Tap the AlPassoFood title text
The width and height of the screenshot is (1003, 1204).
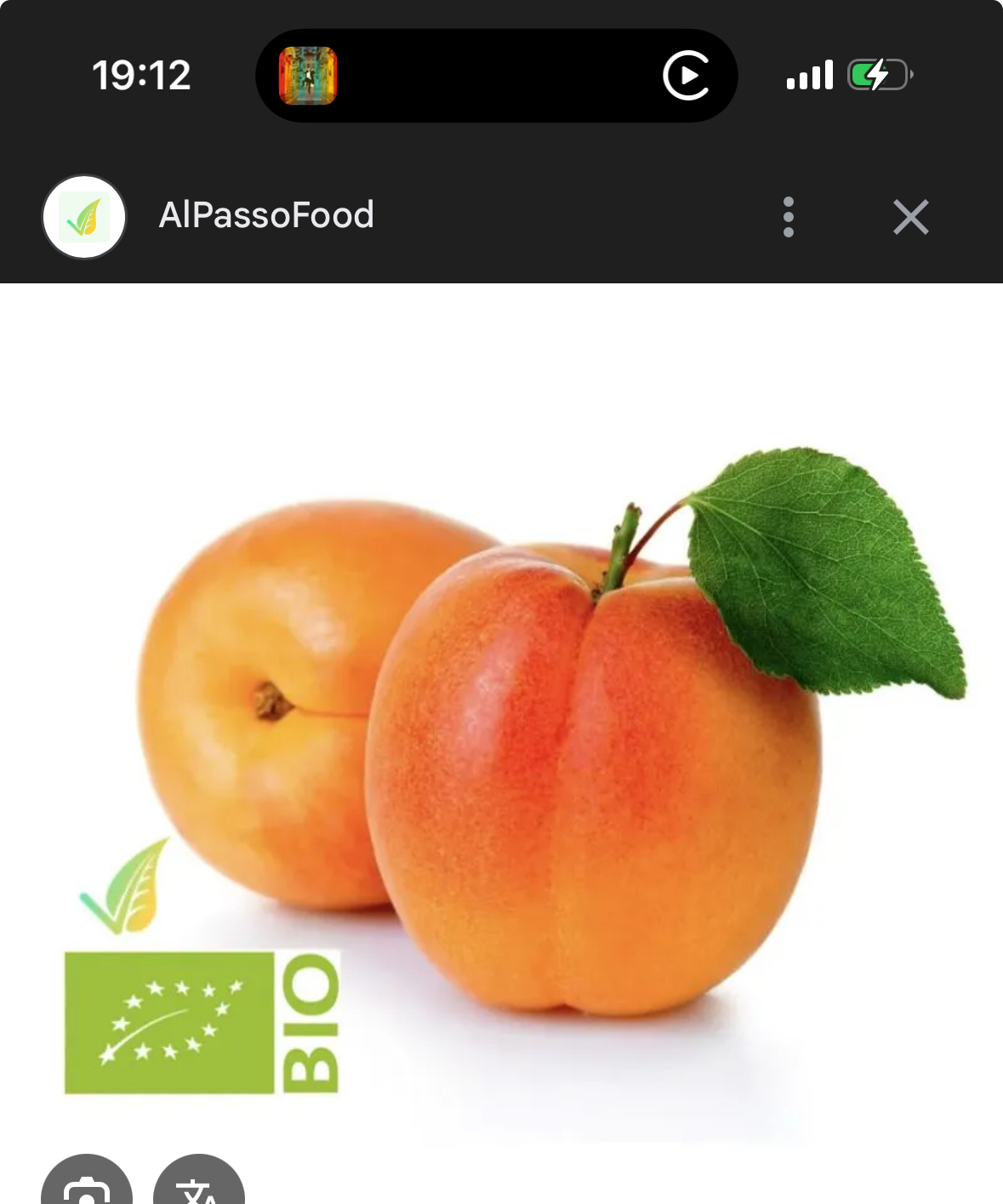(x=266, y=216)
